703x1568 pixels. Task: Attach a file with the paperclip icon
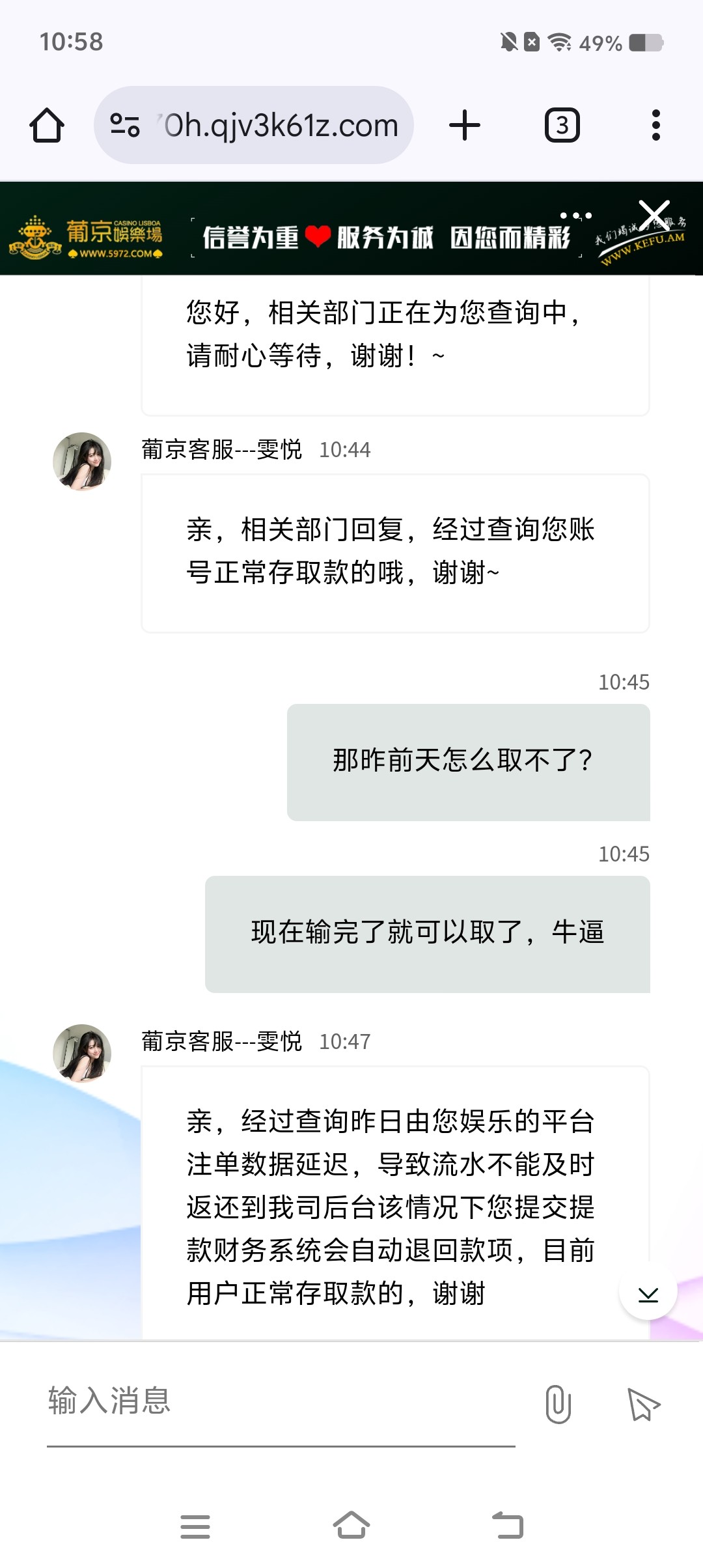pyautogui.click(x=558, y=1404)
